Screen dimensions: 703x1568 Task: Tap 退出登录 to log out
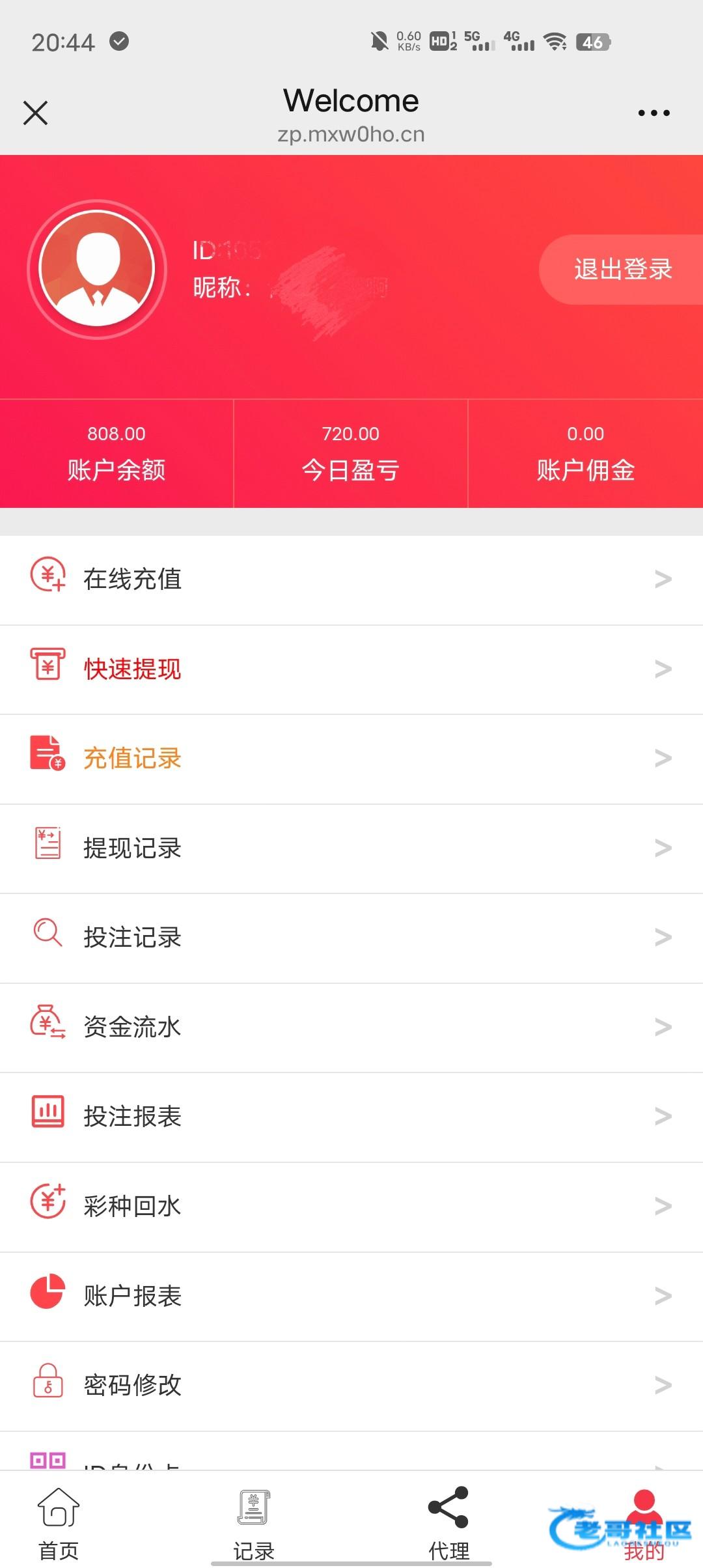point(622,269)
